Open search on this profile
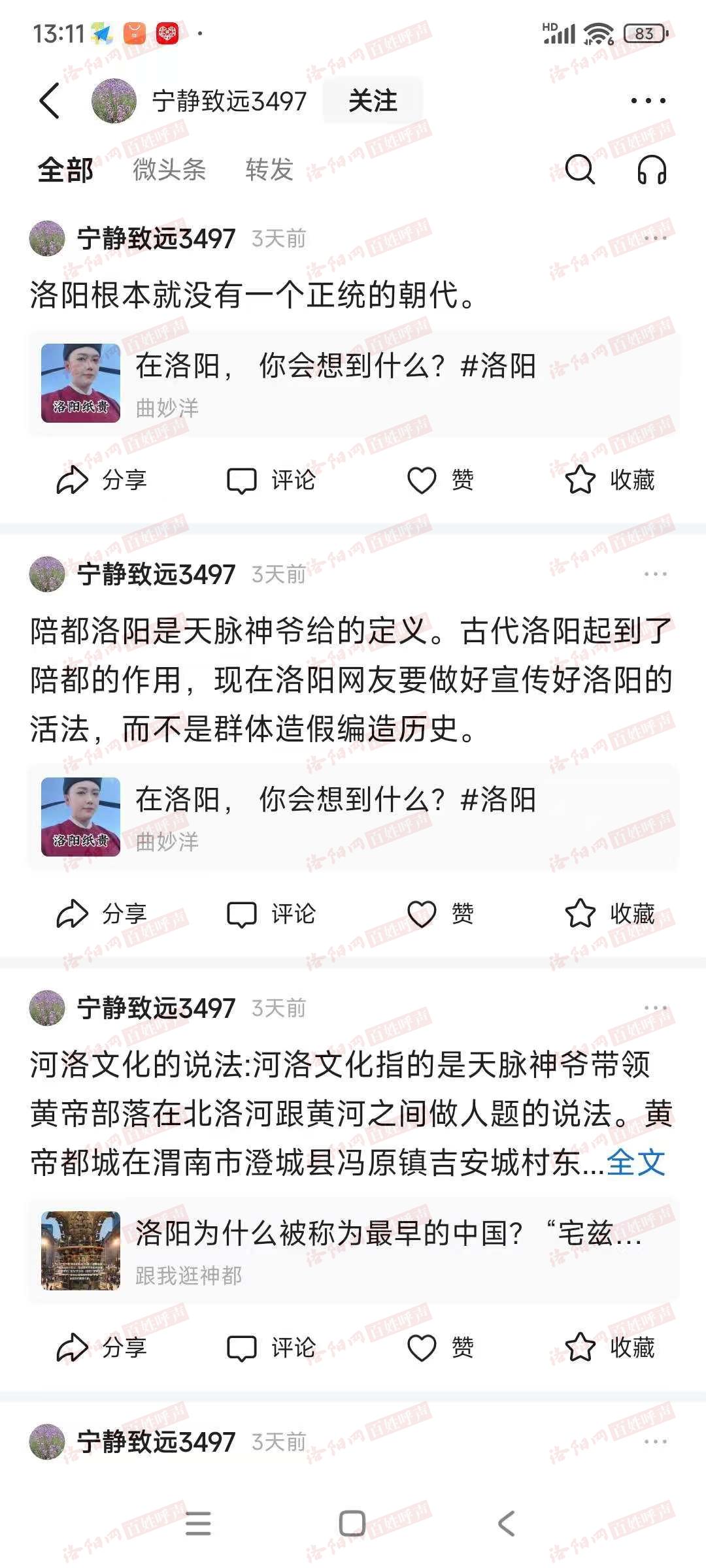The height and width of the screenshot is (1568, 706). 580,170
